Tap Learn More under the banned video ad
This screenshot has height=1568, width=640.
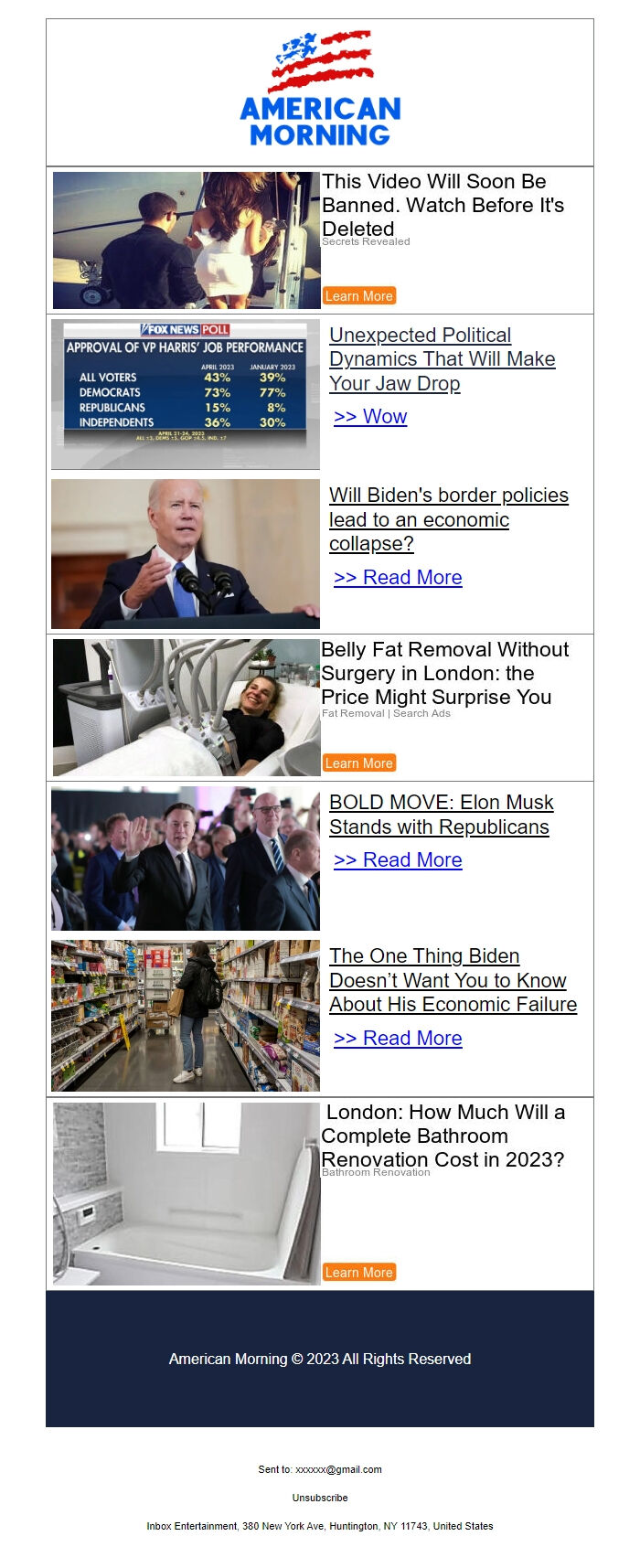(x=358, y=296)
